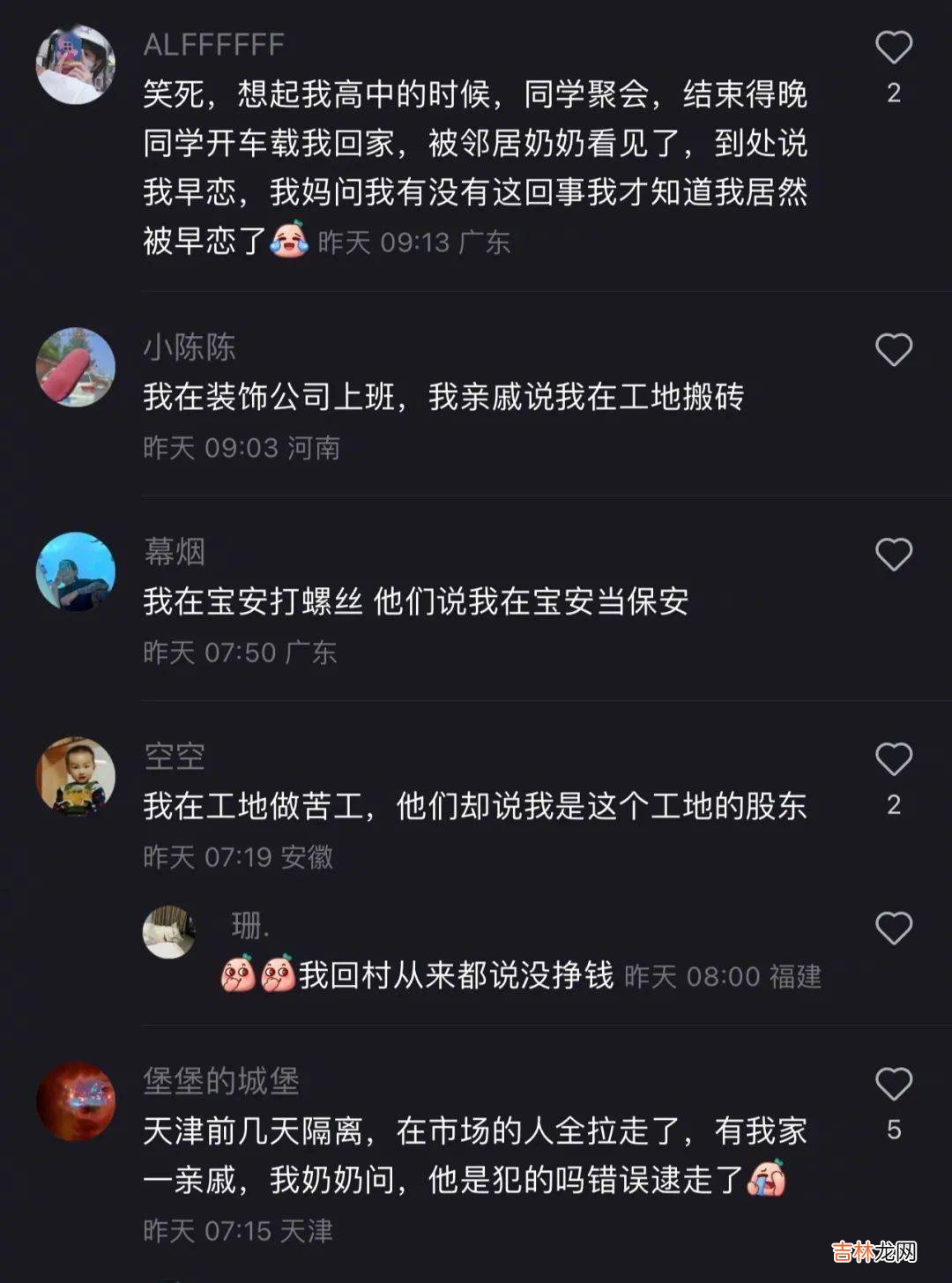Open the username 堡堡的城堡
This screenshot has height=1283, width=952.
coord(221,1081)
